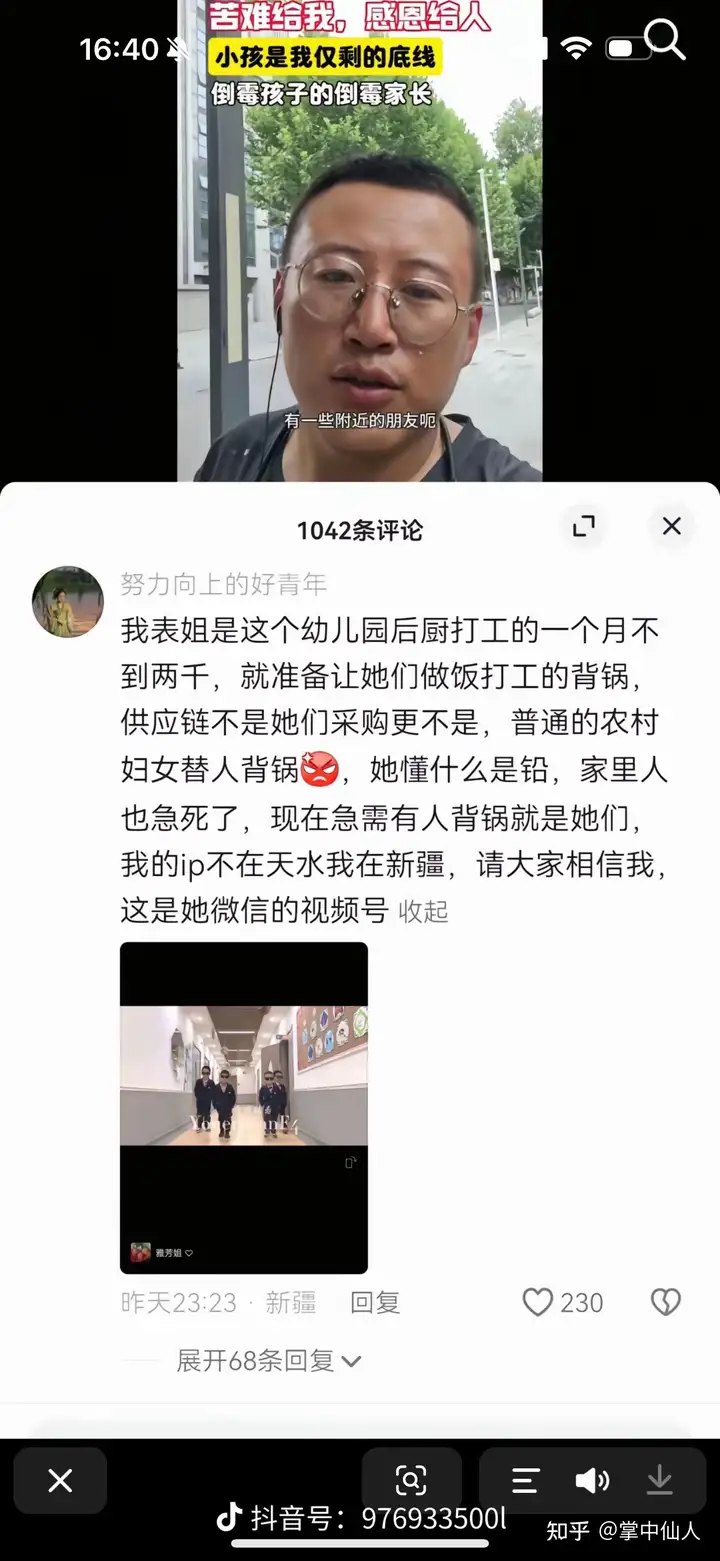Screen dimensions: 720x1561
Task: Reply to the comment via 回复
Action: pos(375,1302)
